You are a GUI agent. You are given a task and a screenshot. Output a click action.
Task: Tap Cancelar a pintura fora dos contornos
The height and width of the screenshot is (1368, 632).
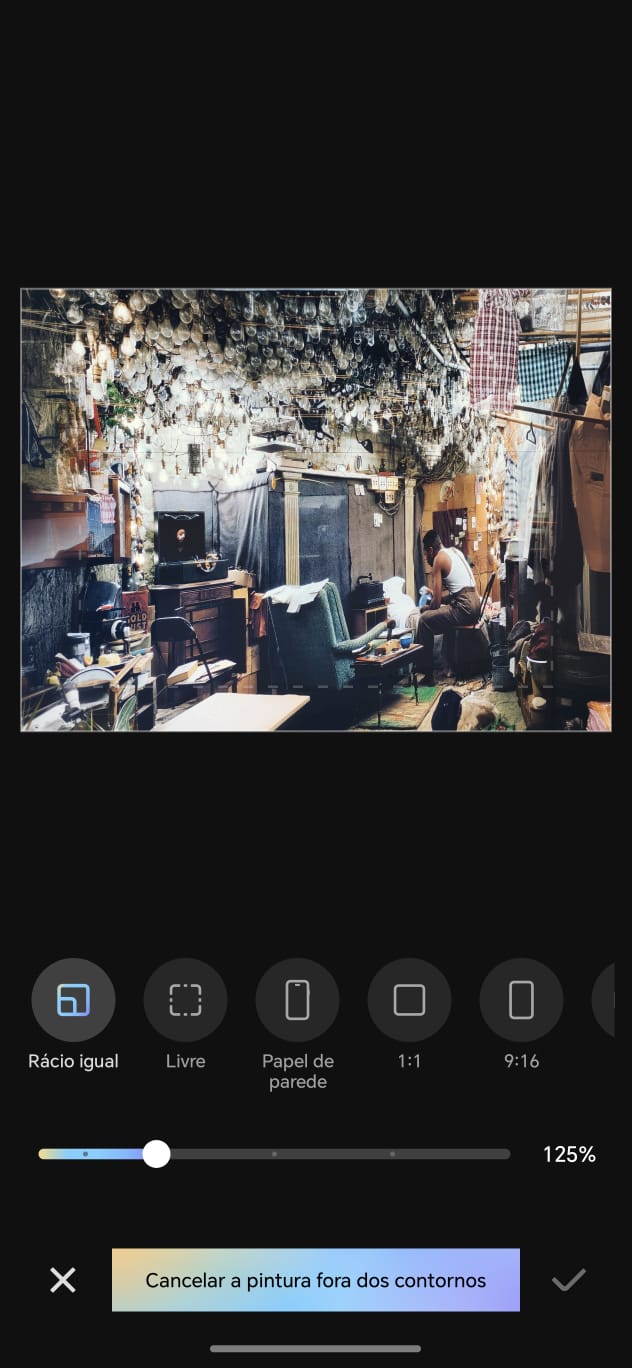[x=316, y=1280]
